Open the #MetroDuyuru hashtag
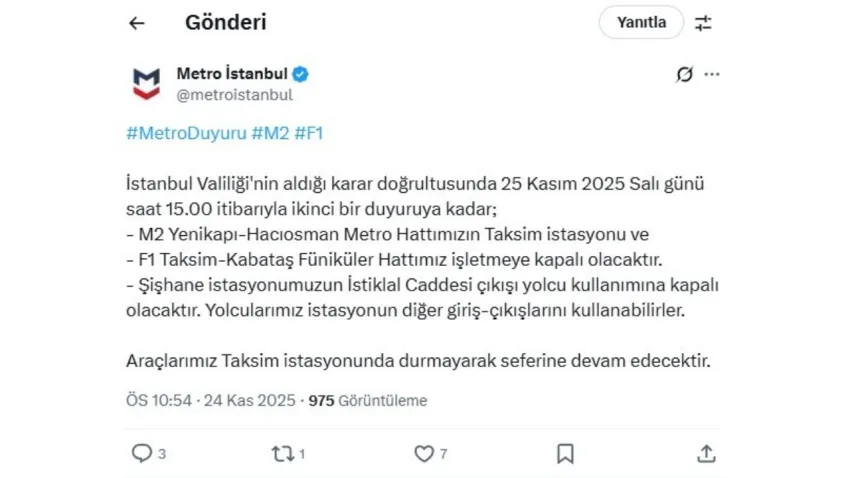The image size is (850, 478). coord(185,134)
